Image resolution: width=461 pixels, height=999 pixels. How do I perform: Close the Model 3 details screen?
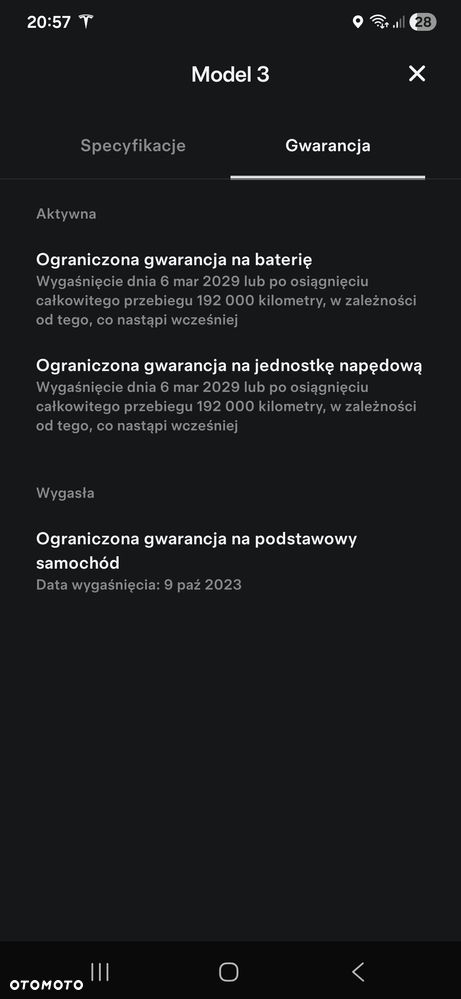click(x=417, y=74)
